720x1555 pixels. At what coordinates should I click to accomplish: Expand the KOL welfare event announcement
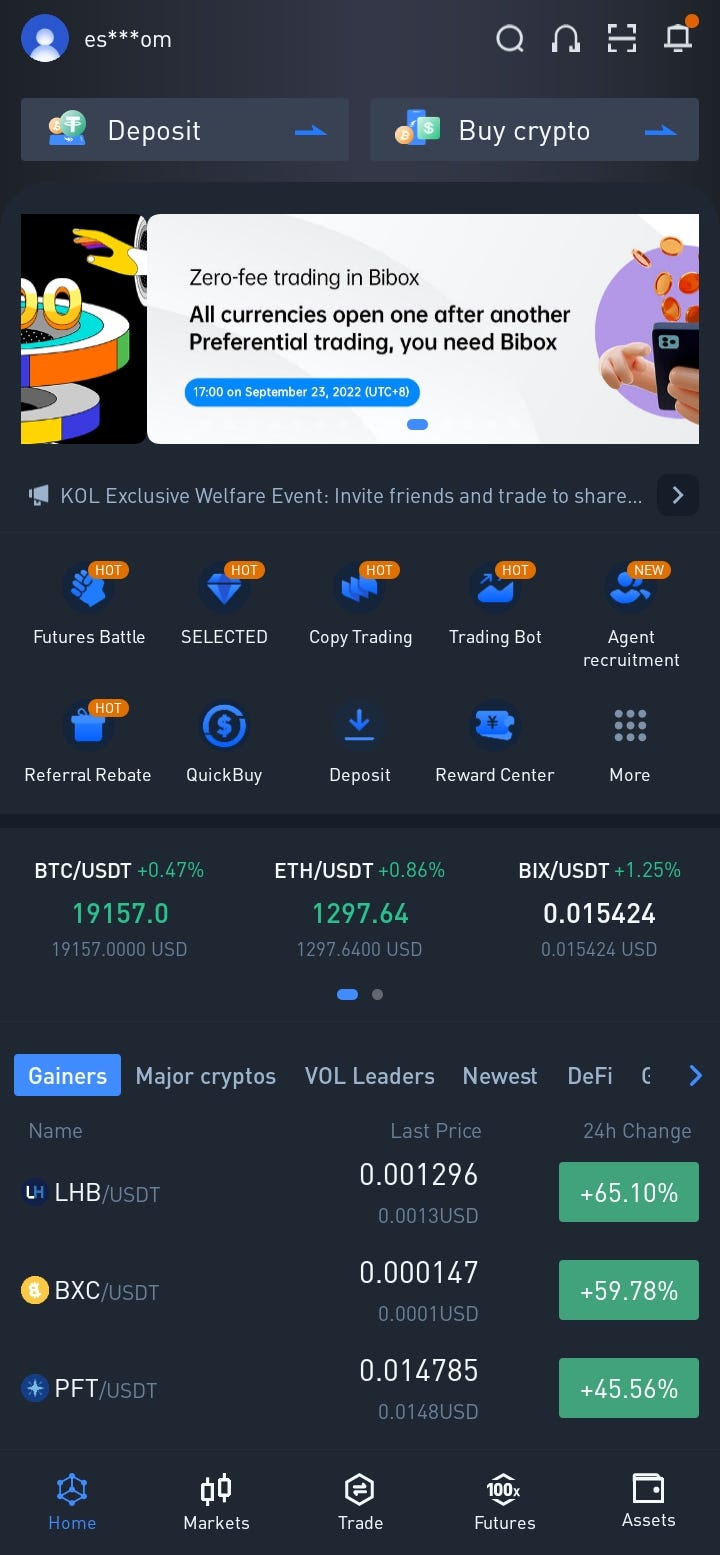click(677, 495)
